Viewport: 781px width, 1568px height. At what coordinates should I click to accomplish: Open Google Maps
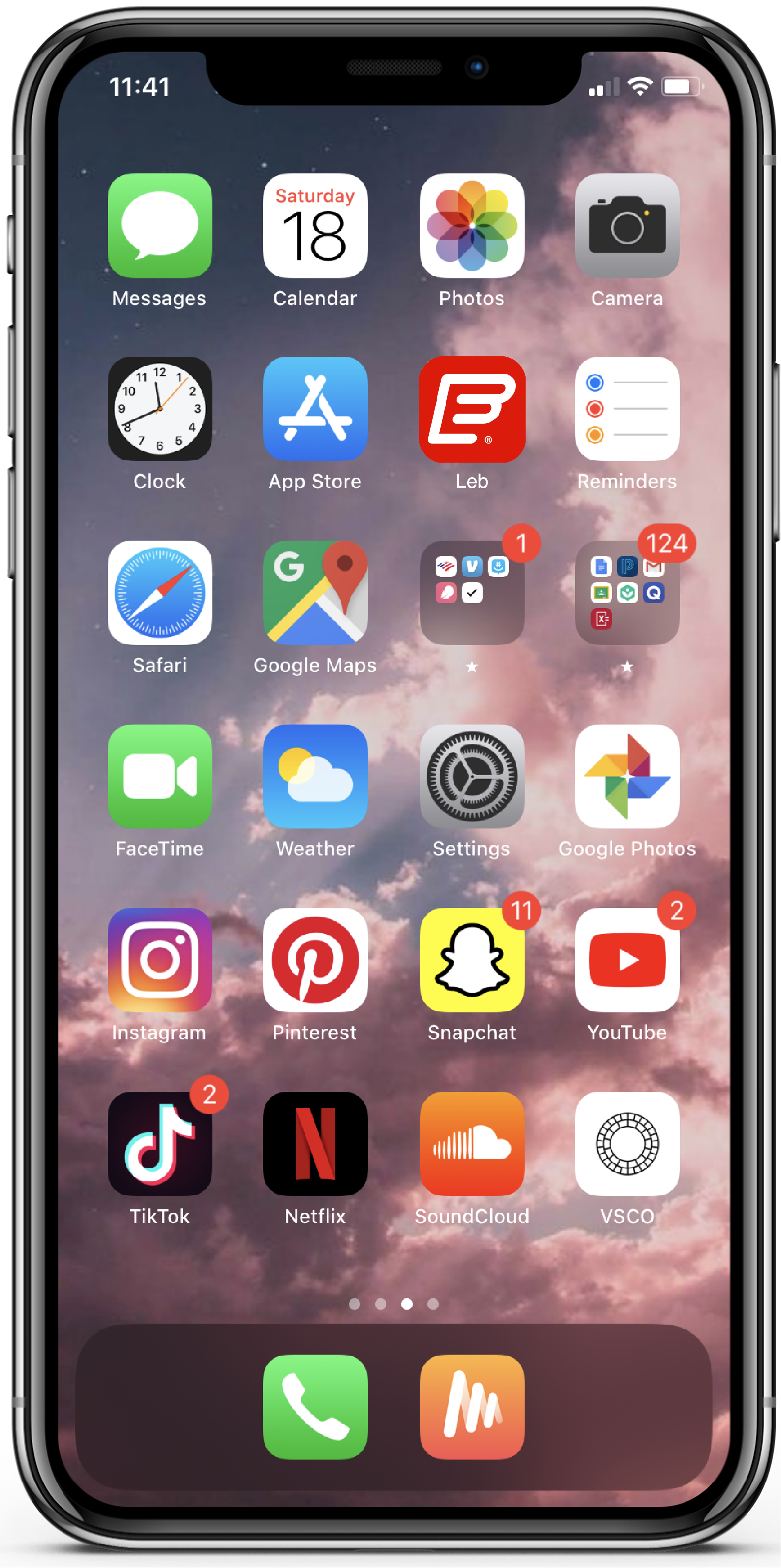315,593
